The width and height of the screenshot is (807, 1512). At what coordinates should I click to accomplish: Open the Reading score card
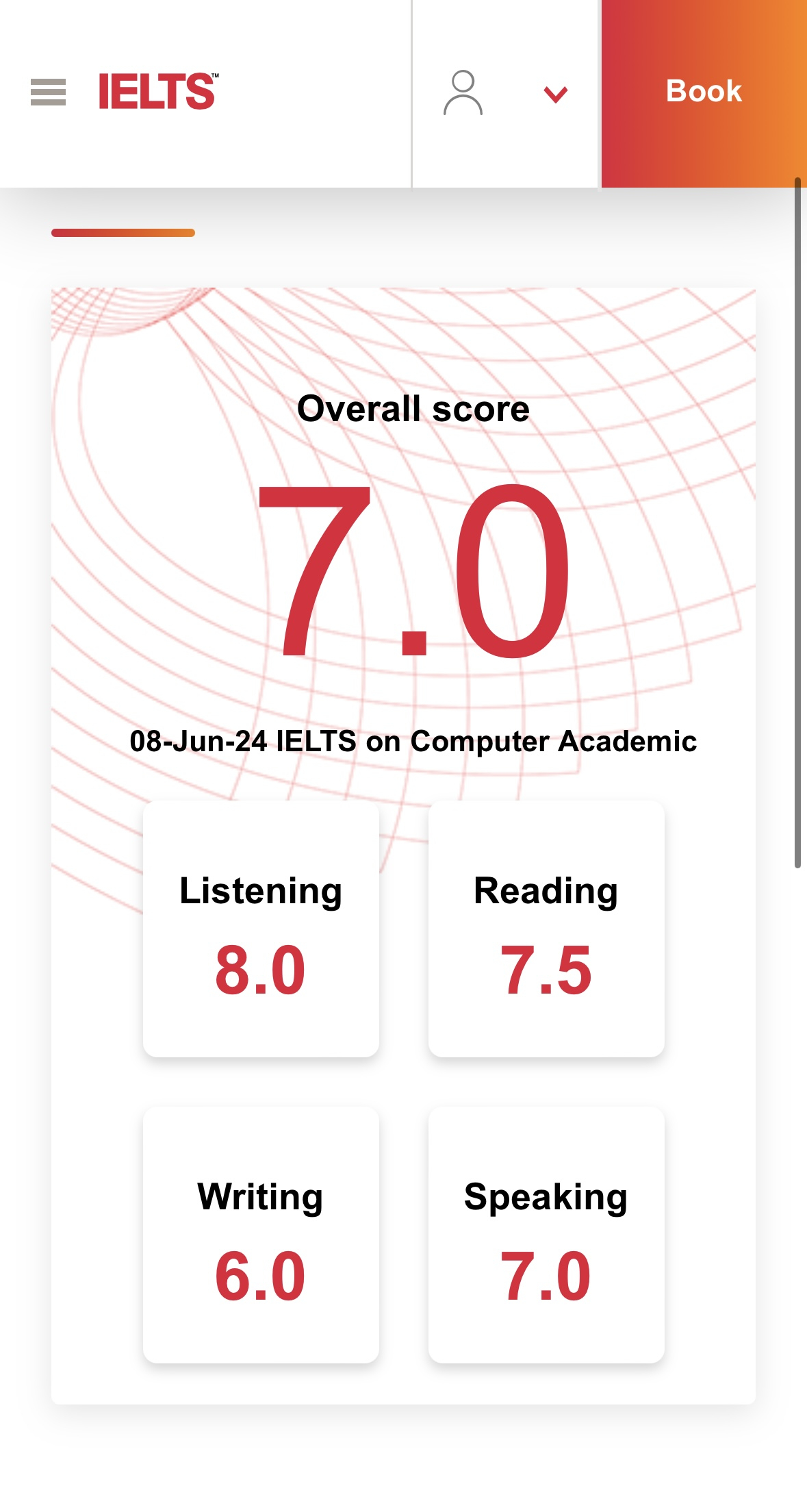[x=546, y=929]
